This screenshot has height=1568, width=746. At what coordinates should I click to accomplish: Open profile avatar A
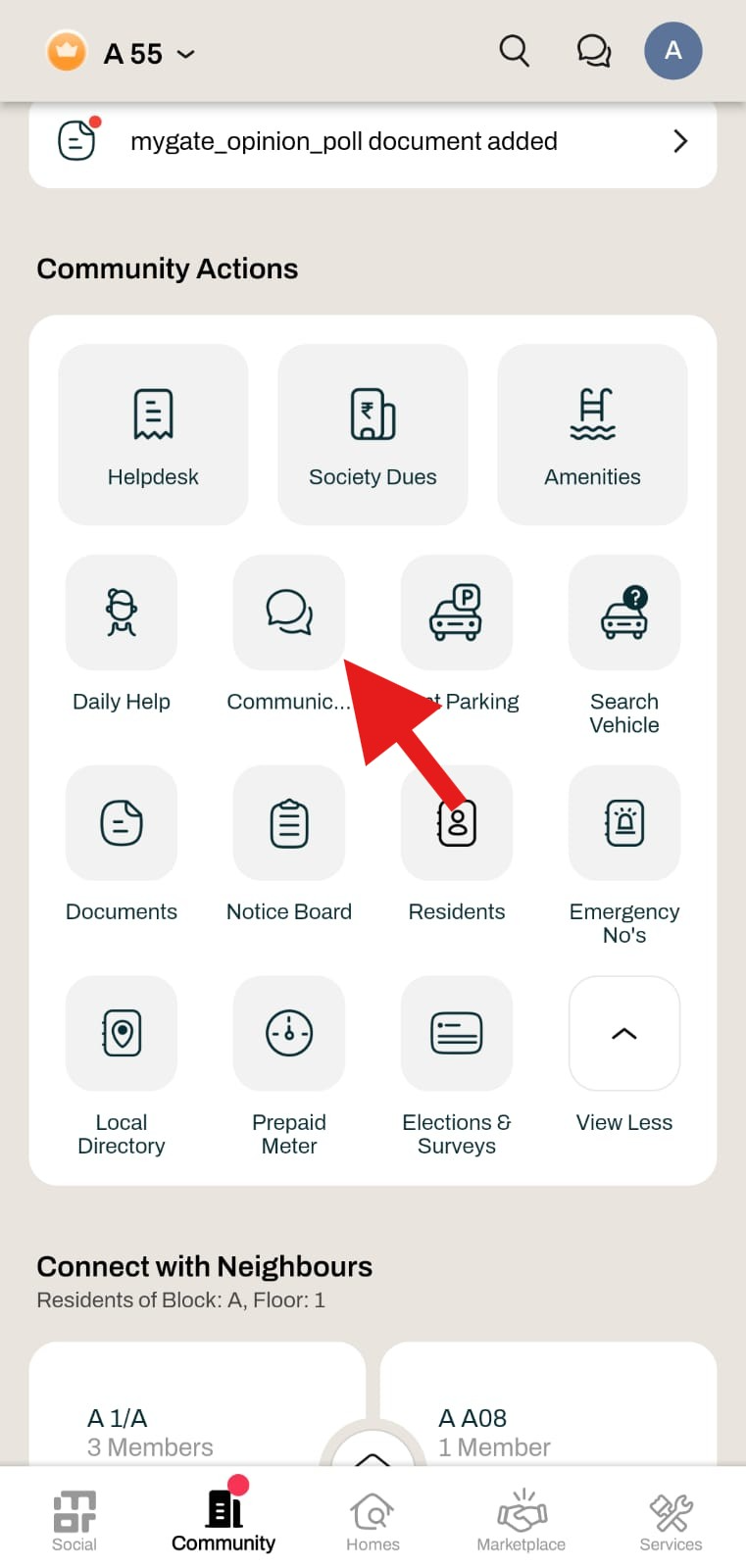point(672,51)
